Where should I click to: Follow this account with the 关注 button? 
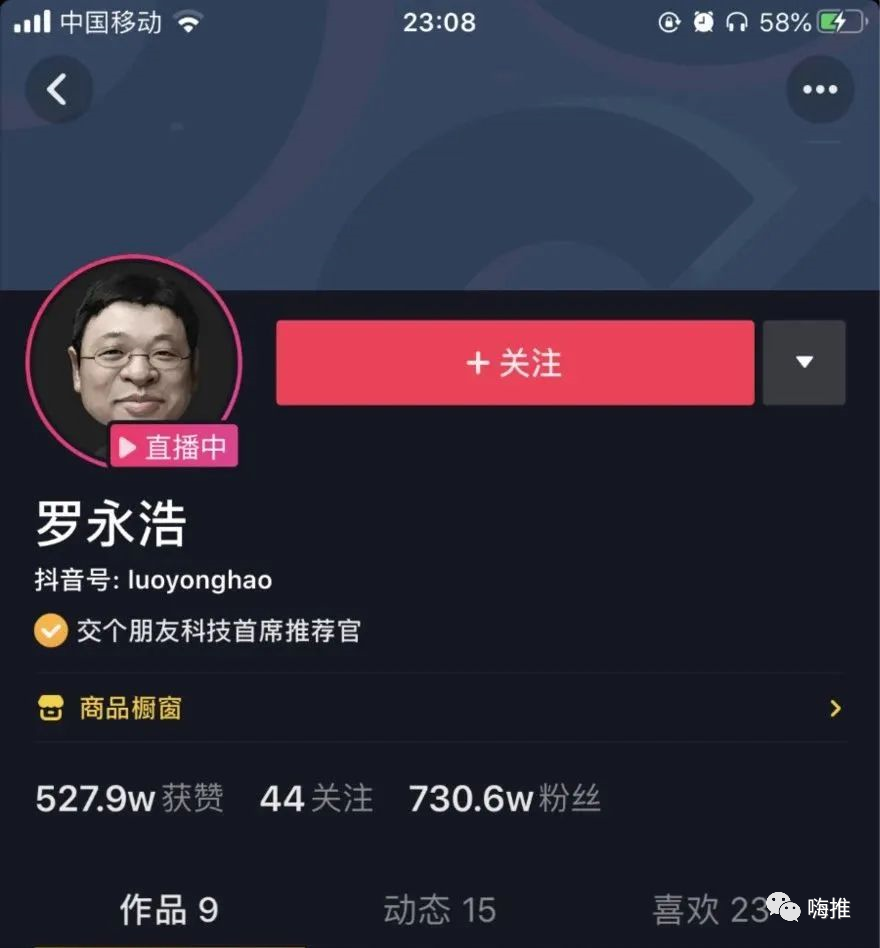pyautogui.click(x=515, y=363)
